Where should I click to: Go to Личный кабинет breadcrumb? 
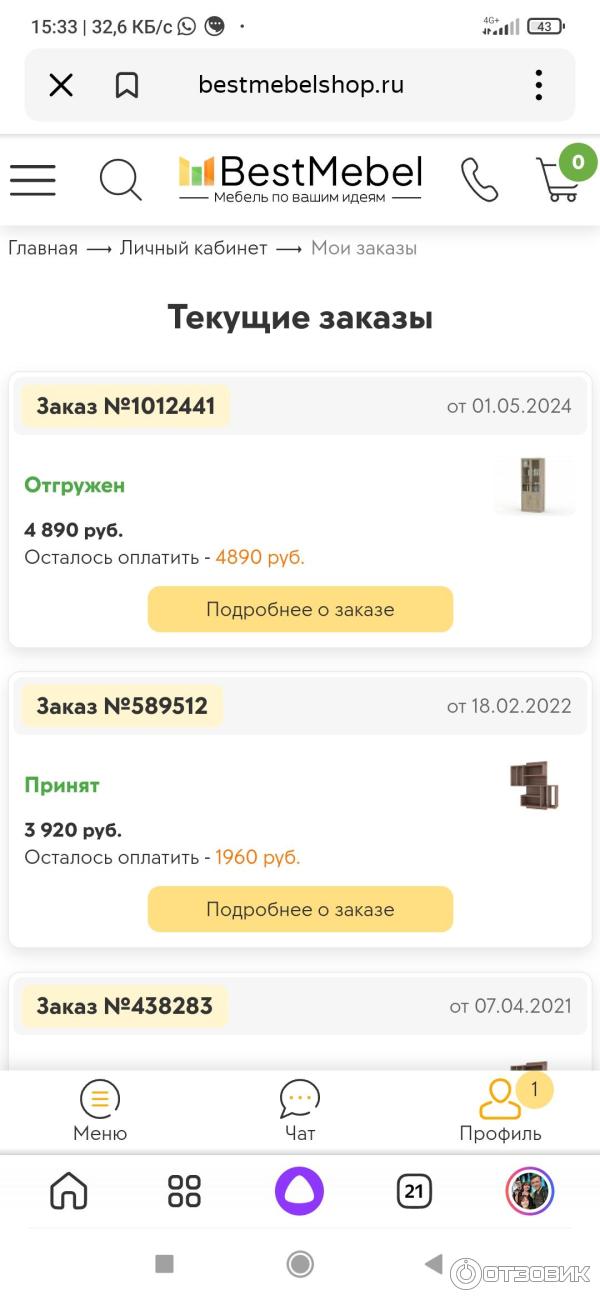click(x=193, y=248)
